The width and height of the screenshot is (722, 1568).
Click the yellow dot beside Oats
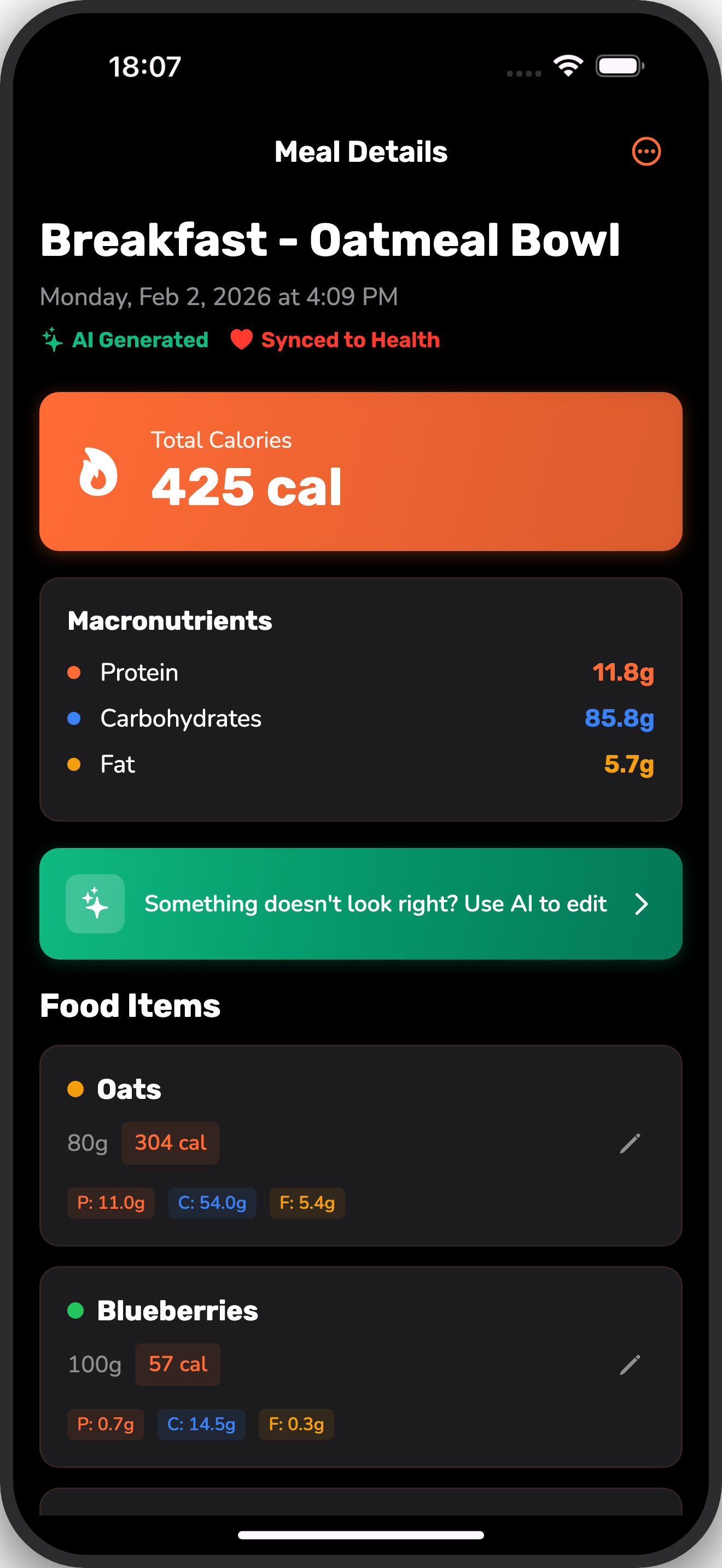75,1088
